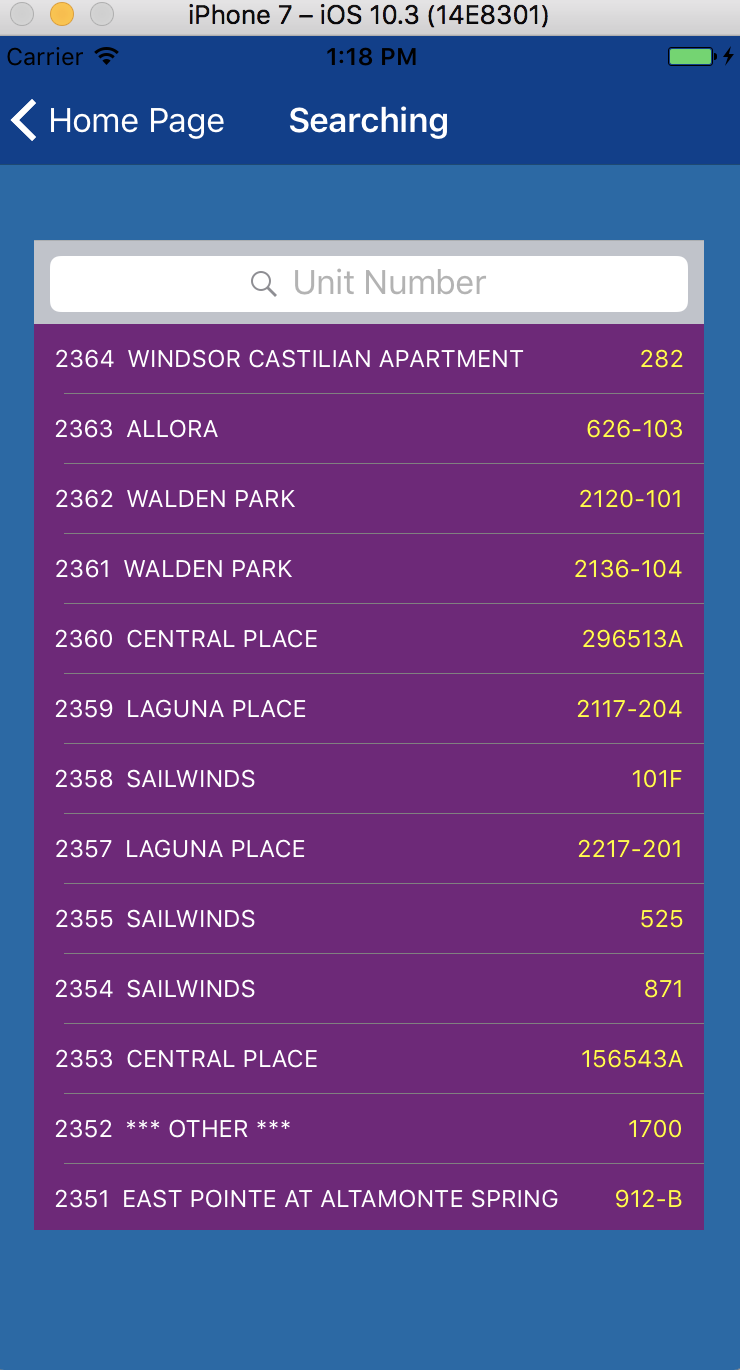Open Walden Park unit 2136-104
Viewport: 740px width, 1370px height.
pyautogui.click(x=369, y=569)
